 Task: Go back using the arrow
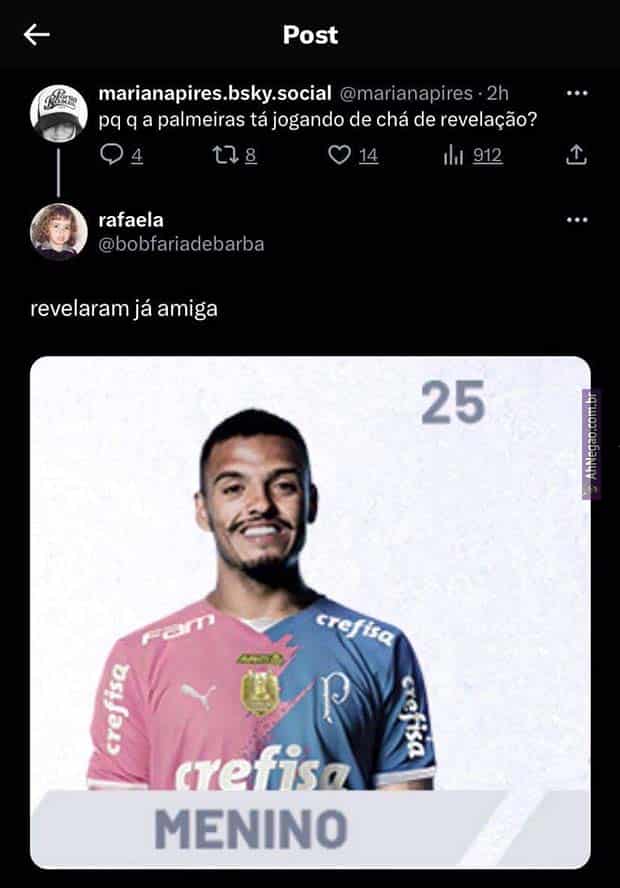tap(37, 35)
